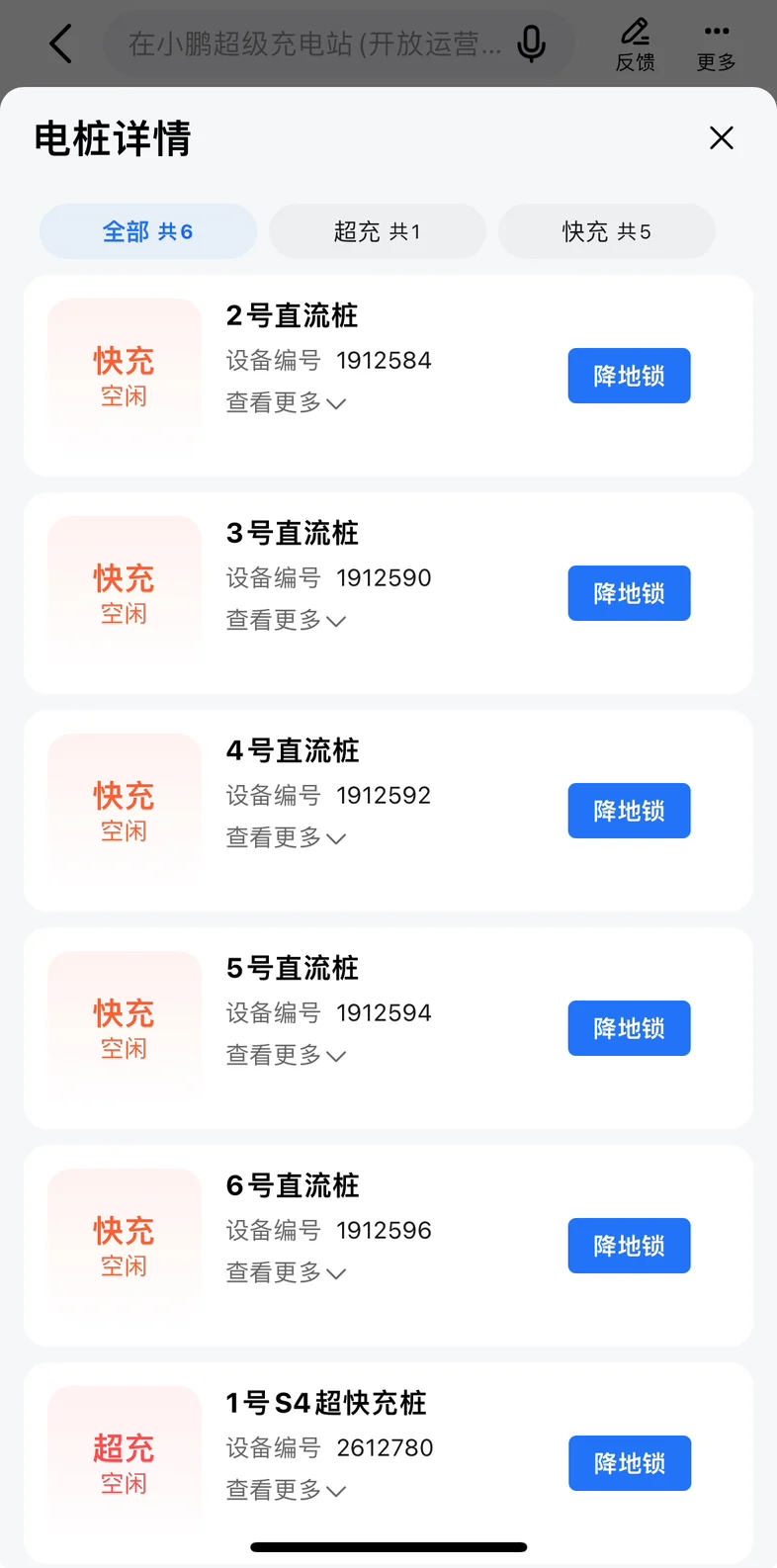Expand 查看更多 under 5号直流桩
Image resolution: width=777 pixels, height=1568 pixels.
(x=286, y=1055)
